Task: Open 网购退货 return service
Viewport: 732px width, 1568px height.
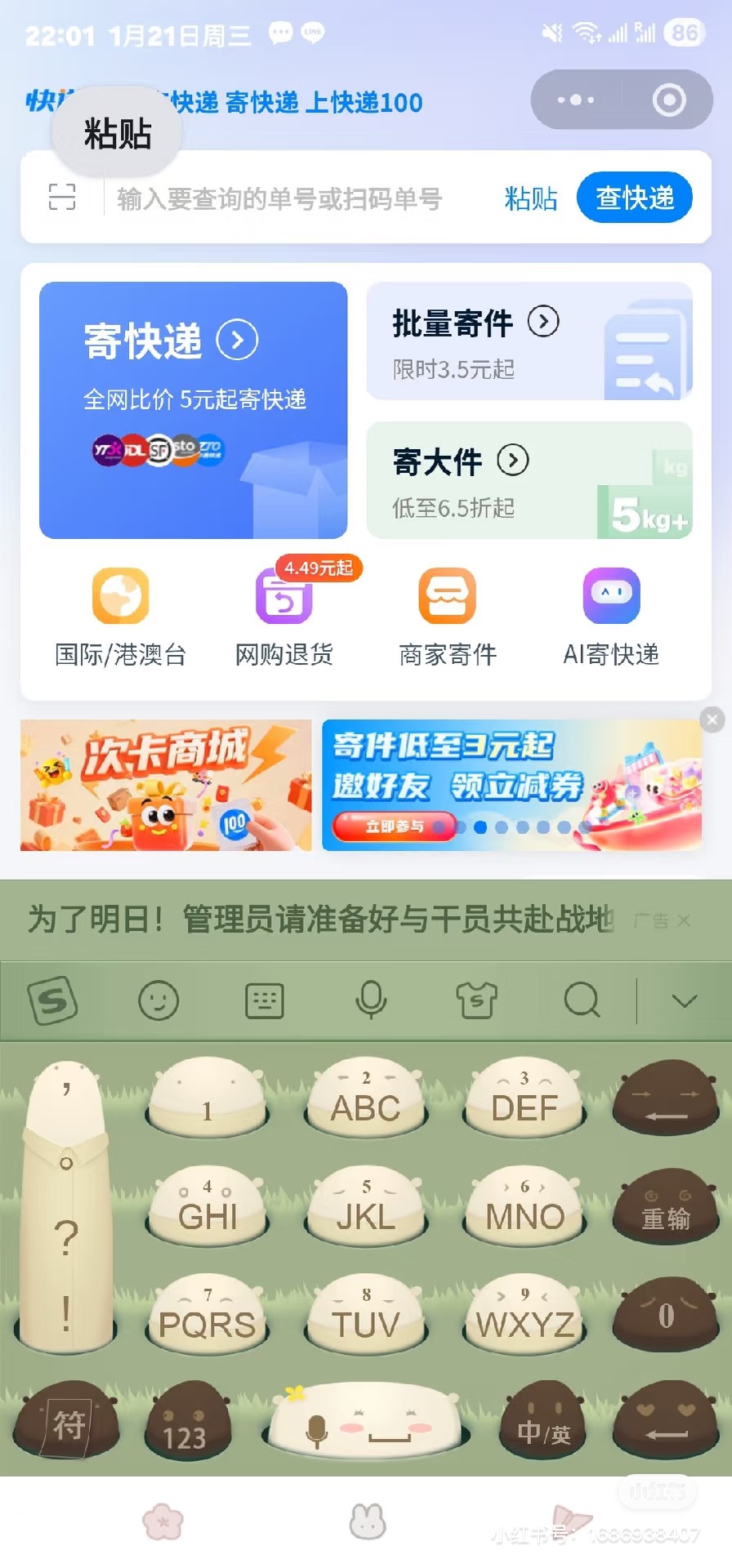Action: [284, 617]
